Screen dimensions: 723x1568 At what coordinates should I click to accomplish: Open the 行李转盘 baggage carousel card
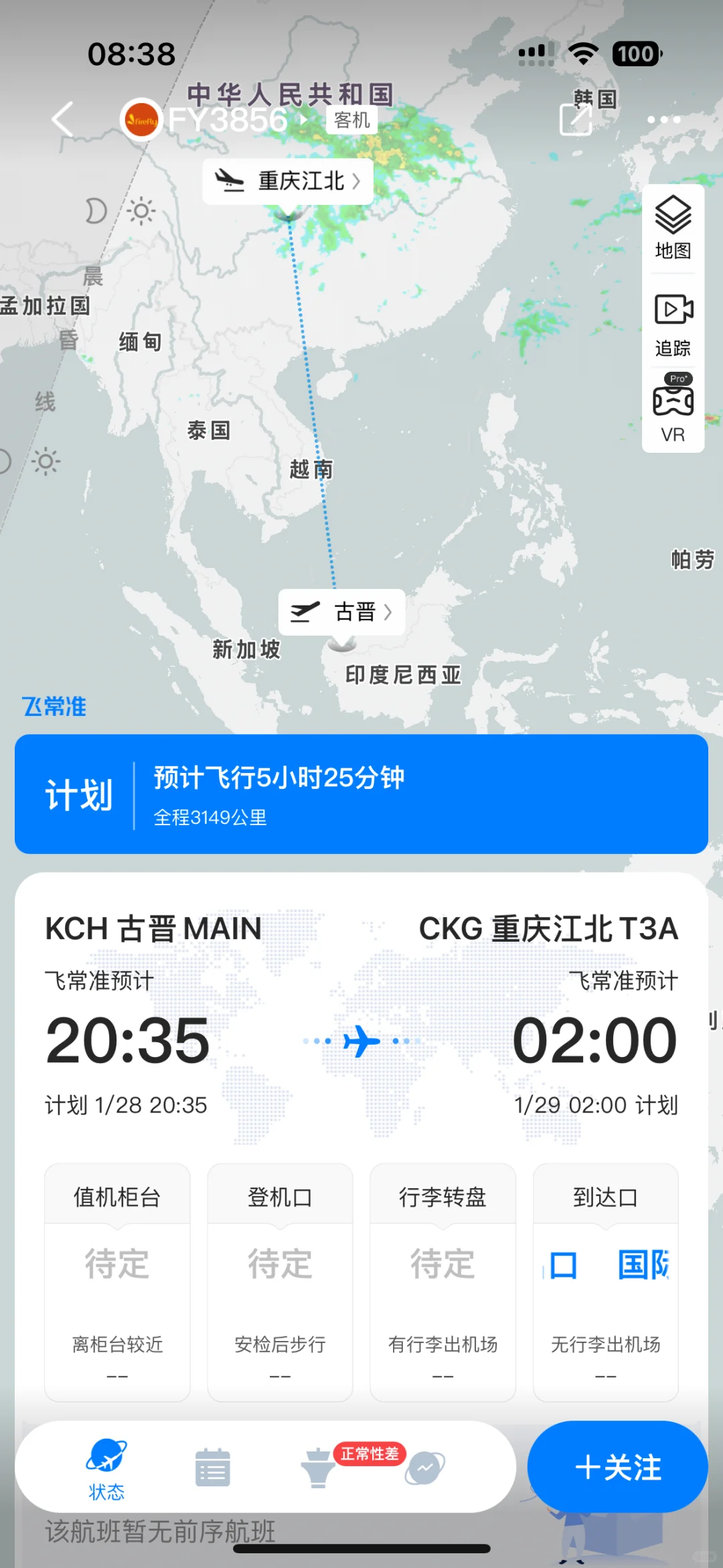[443, 1281]
